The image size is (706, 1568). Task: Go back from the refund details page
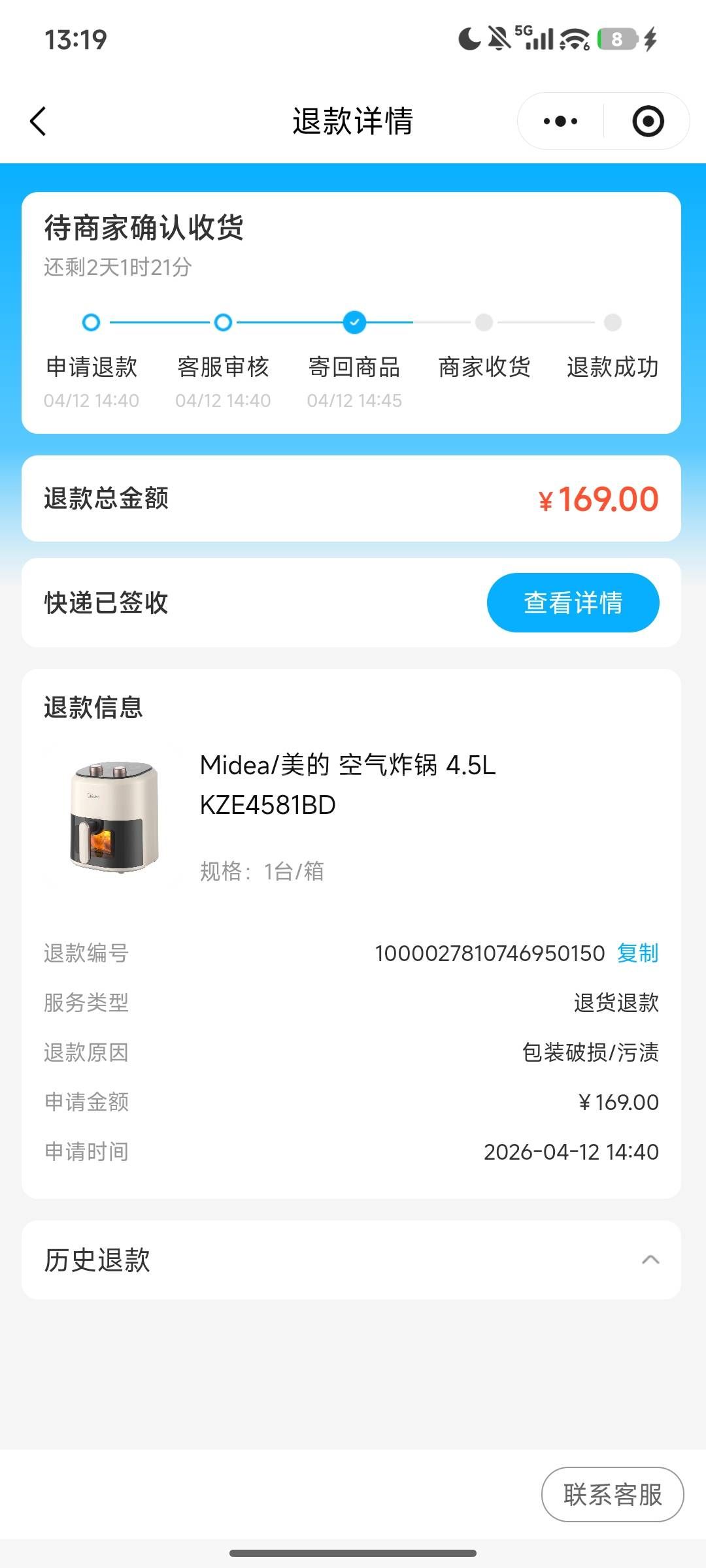coord(39,122)
